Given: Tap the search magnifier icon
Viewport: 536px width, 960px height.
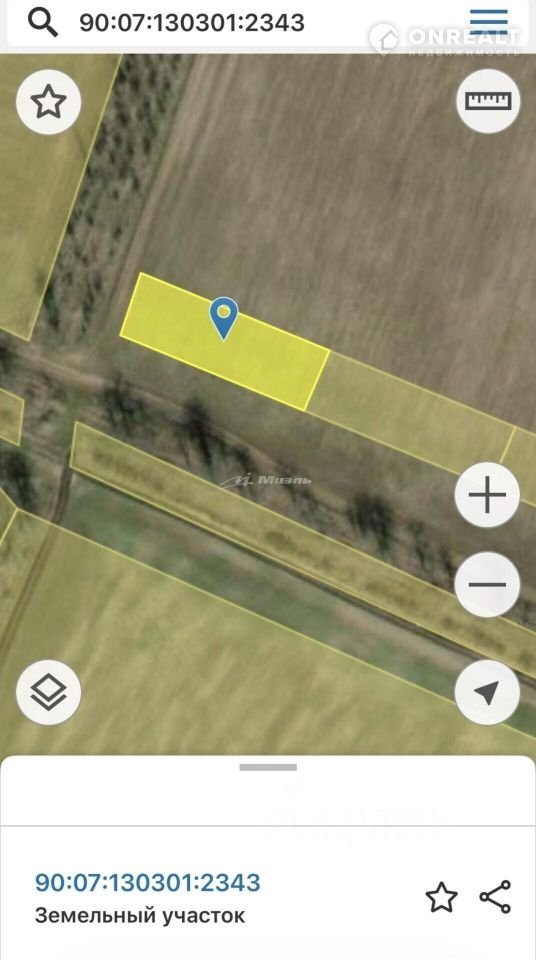Looking at the screenshot, I should tap(43, 23).
